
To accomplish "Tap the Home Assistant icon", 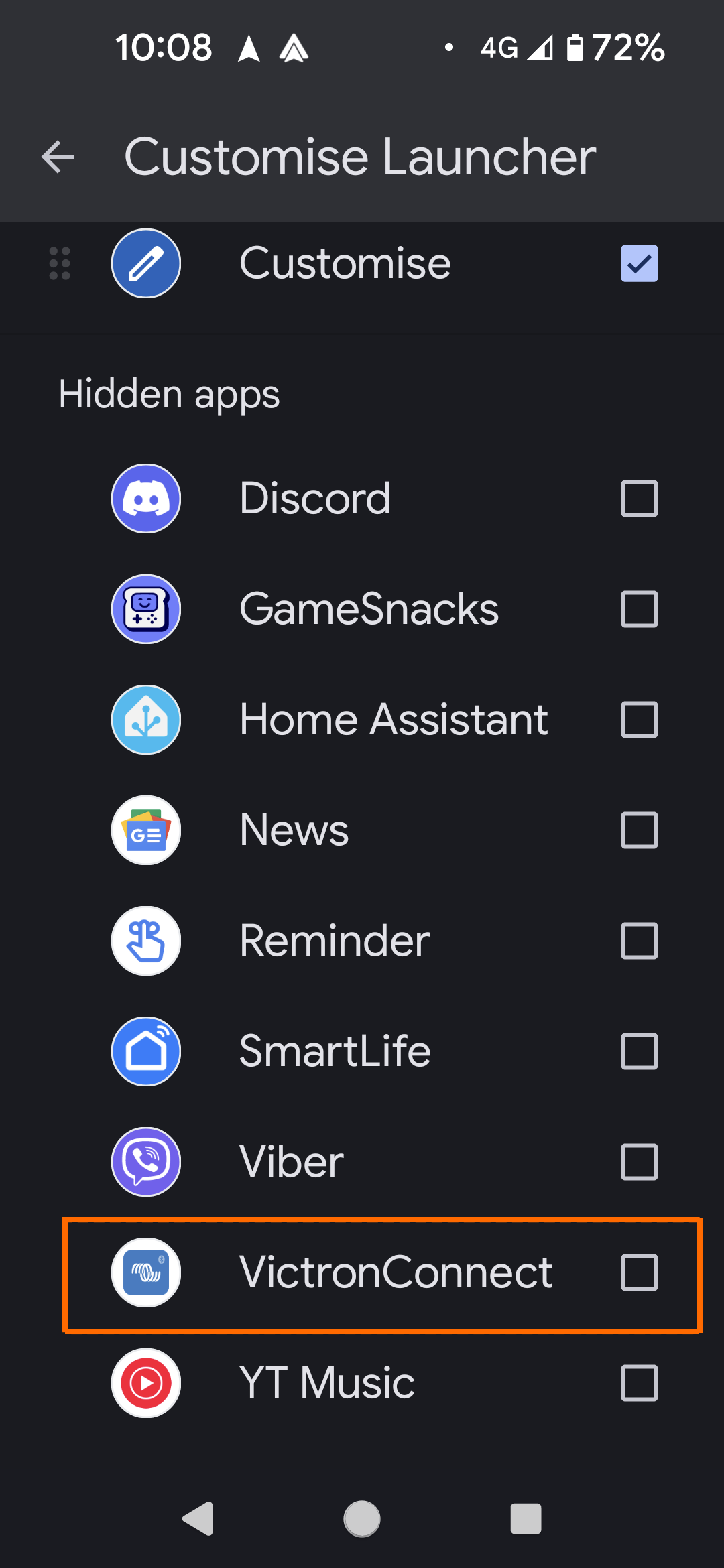I will pyautogui.click(x=145, y=719).
